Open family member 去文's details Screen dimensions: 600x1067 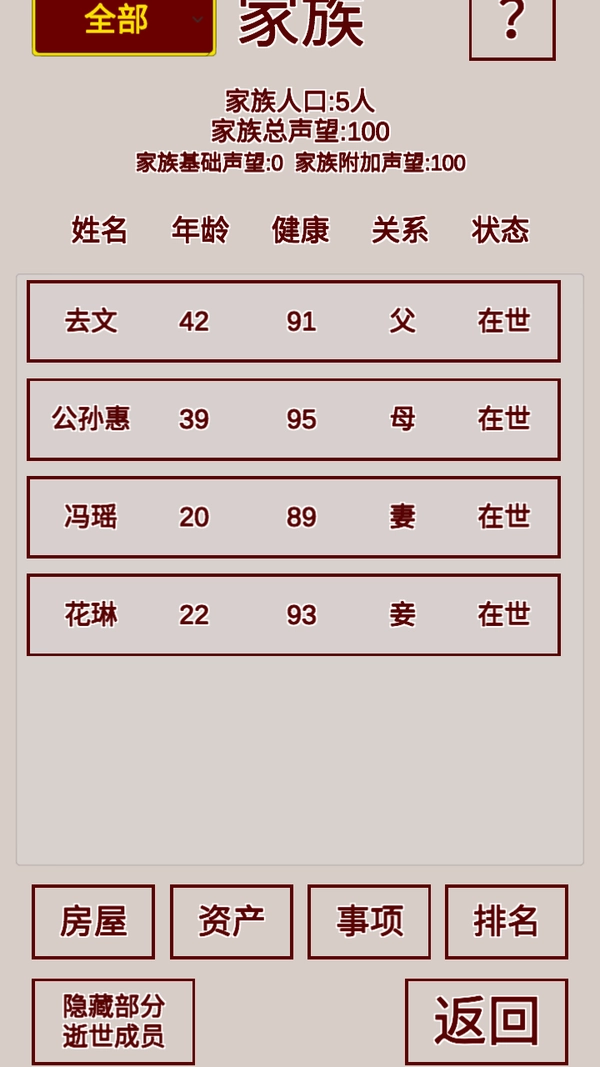(293, 321)
